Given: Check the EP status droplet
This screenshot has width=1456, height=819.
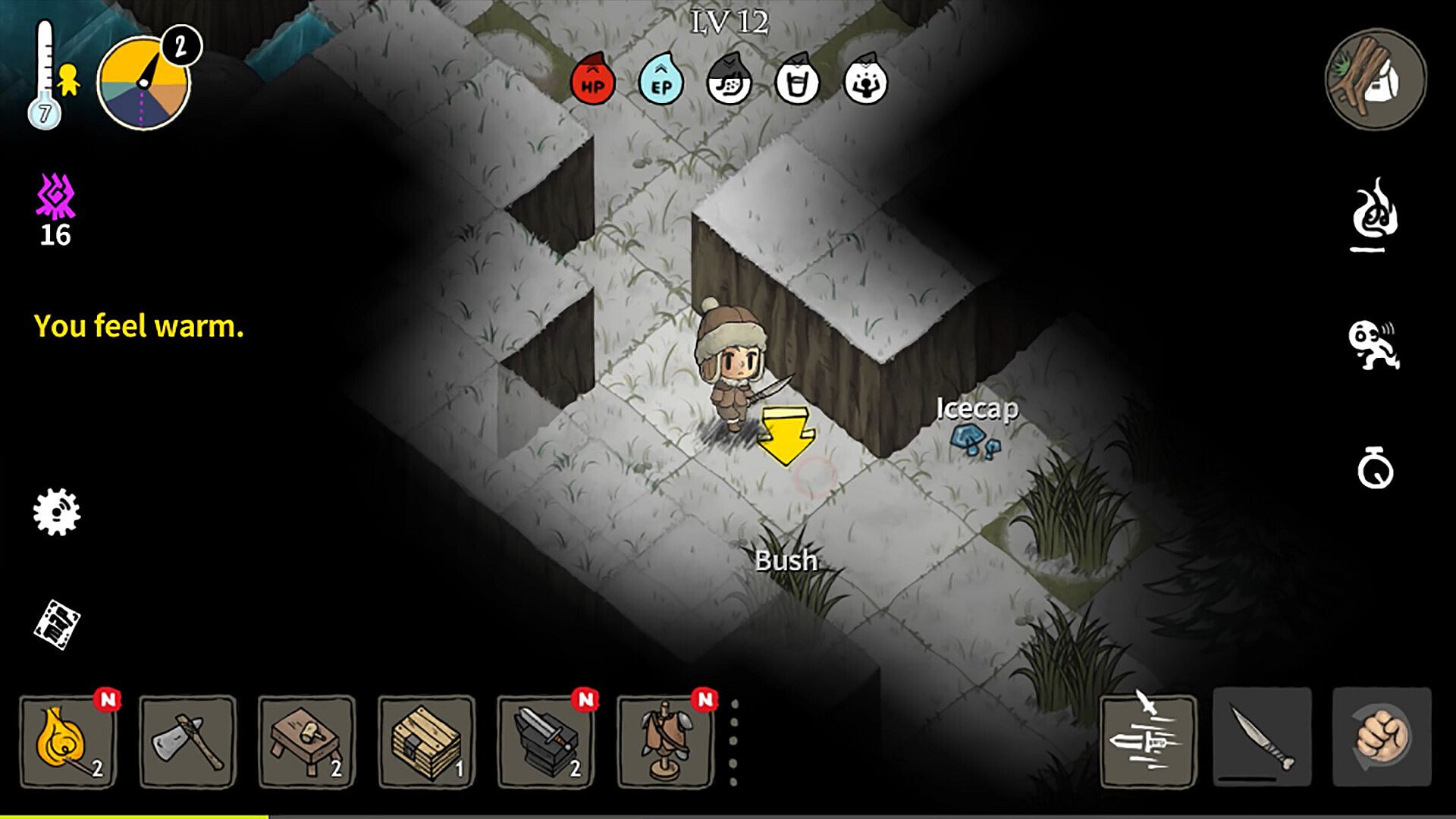Looking at the screenshot, I should point(661,80).
